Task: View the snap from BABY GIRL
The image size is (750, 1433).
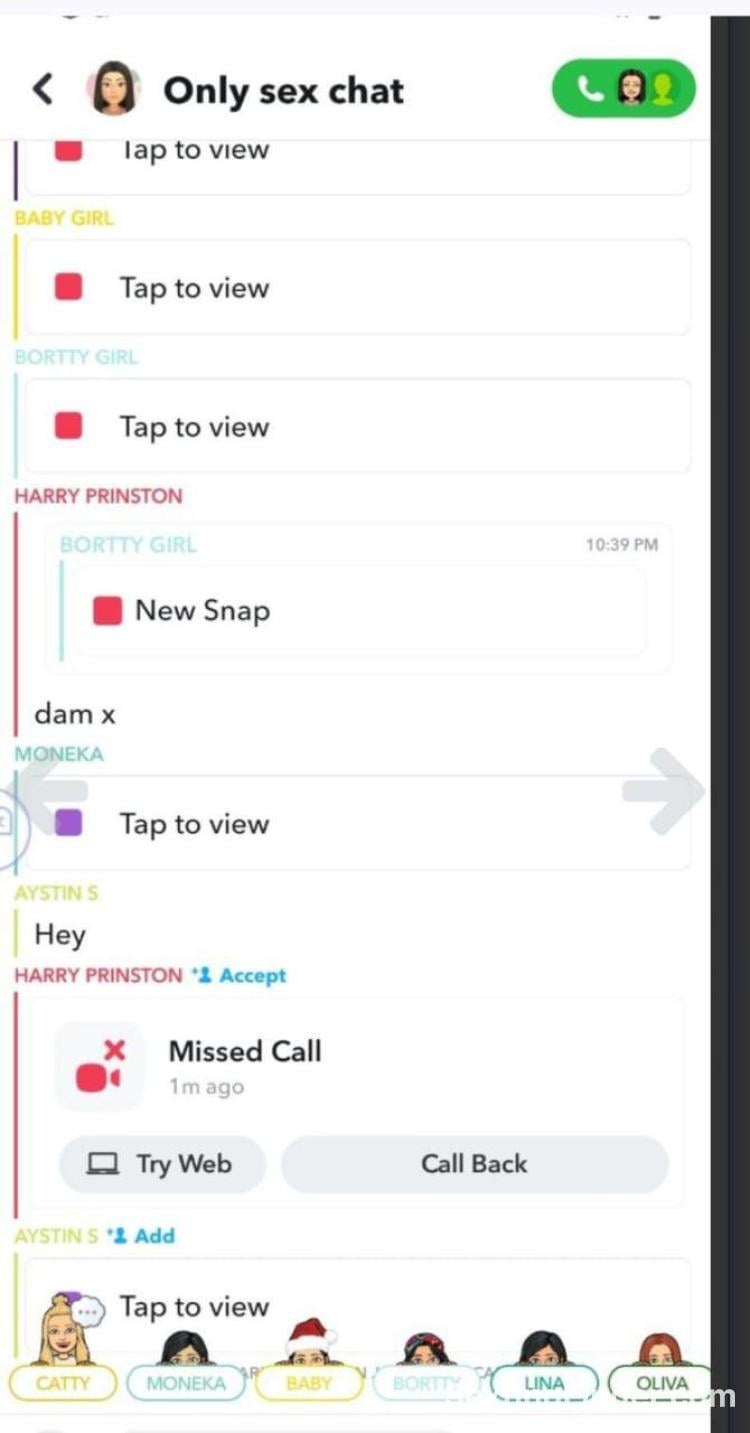Action: 356,288
